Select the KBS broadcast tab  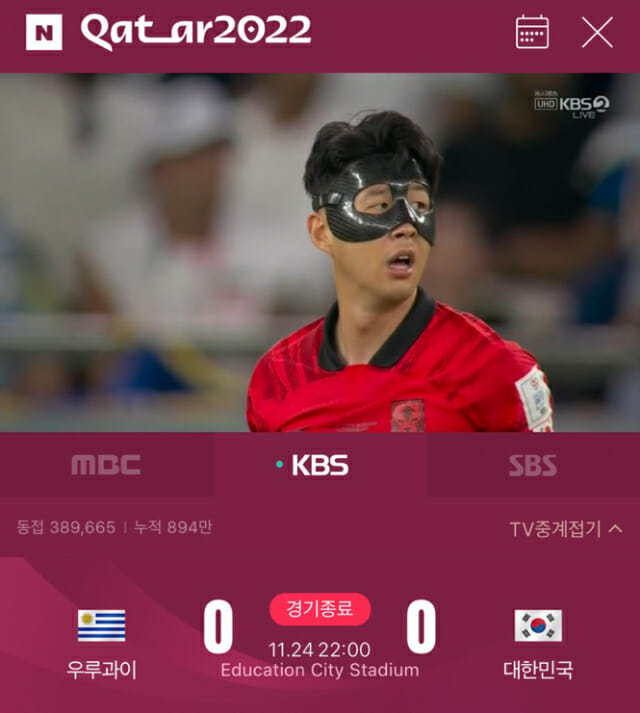[319, 465]
